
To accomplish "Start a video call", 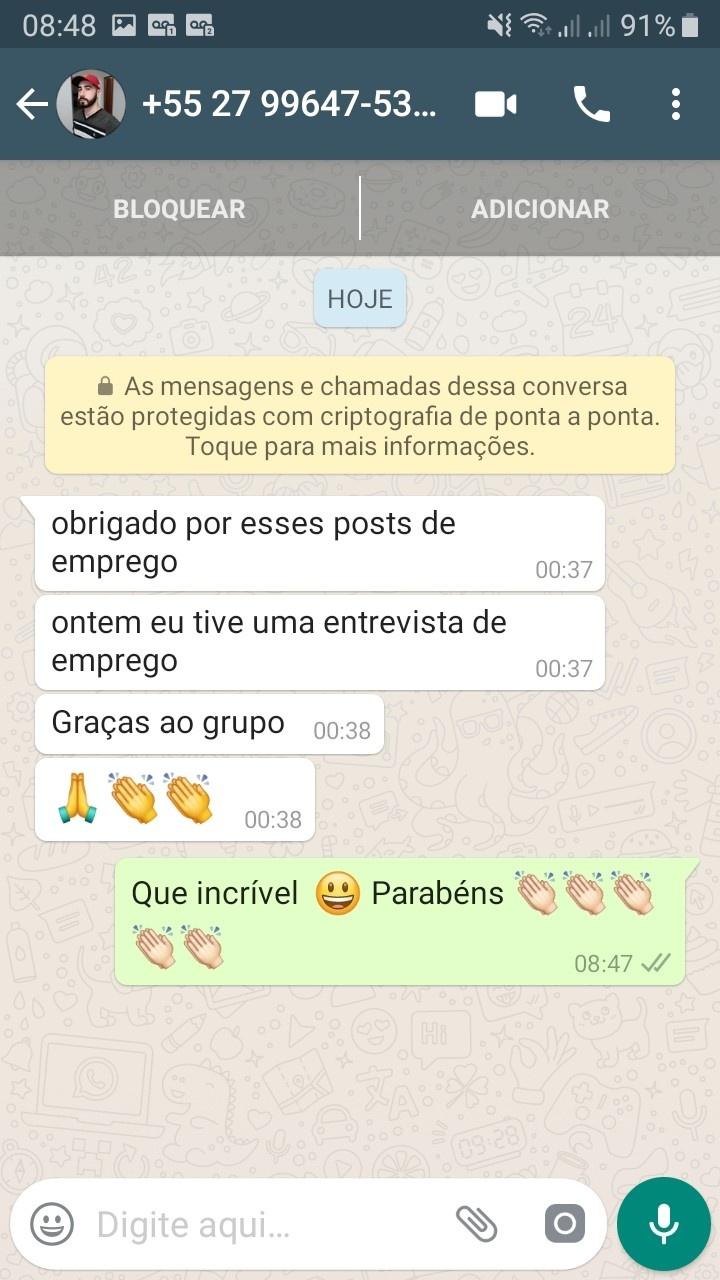I will point(496,104).
